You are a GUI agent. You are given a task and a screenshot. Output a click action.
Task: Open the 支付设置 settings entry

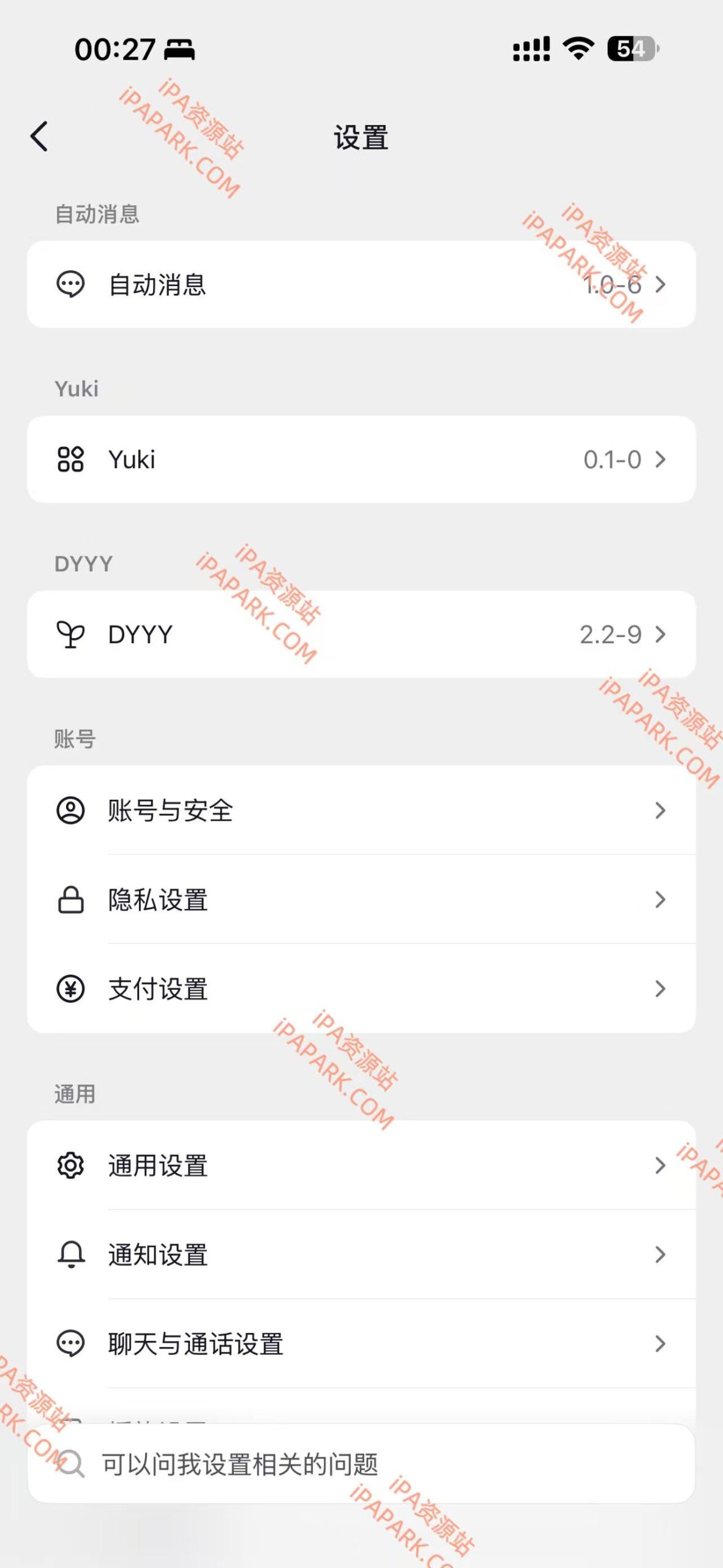pos(361,988)
